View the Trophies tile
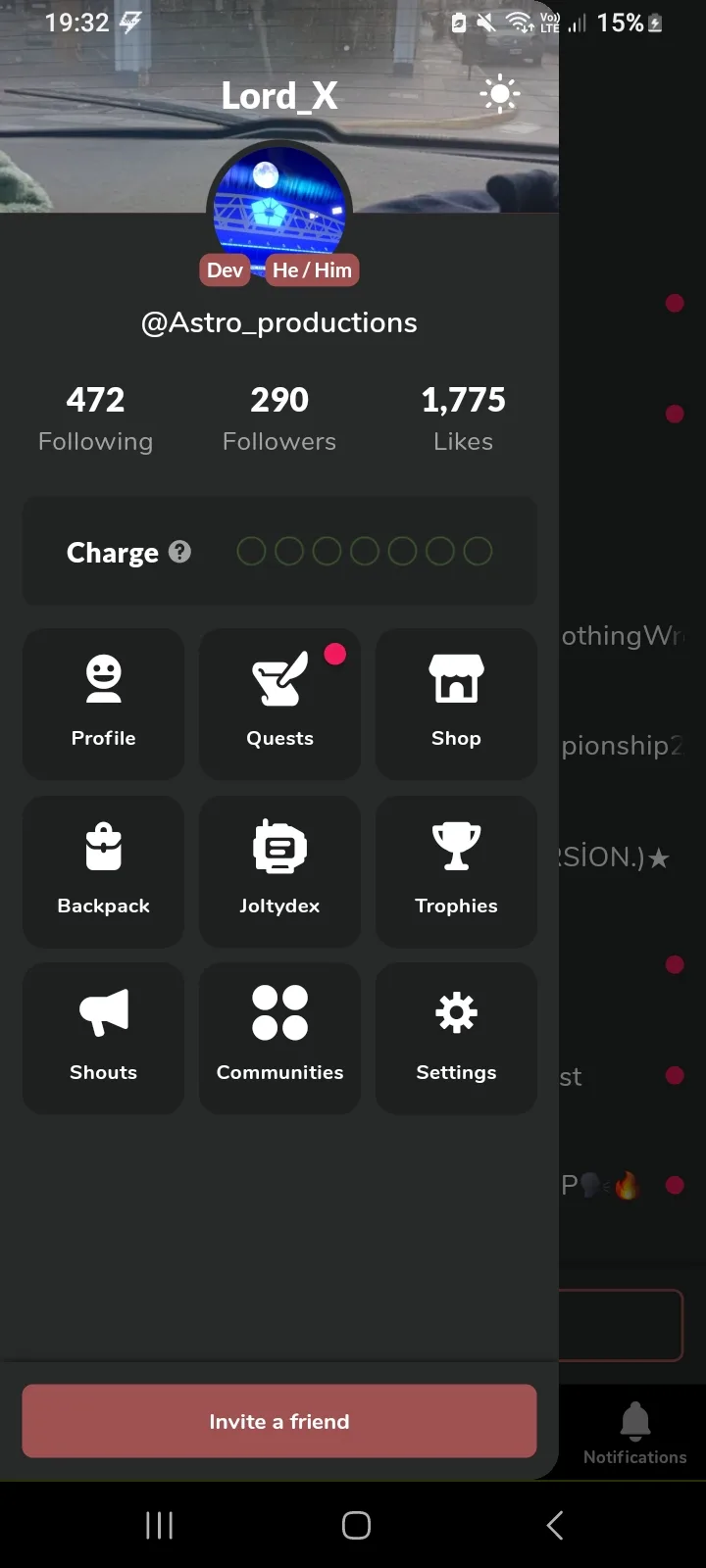706x1568 pixels. pos(456,871)
